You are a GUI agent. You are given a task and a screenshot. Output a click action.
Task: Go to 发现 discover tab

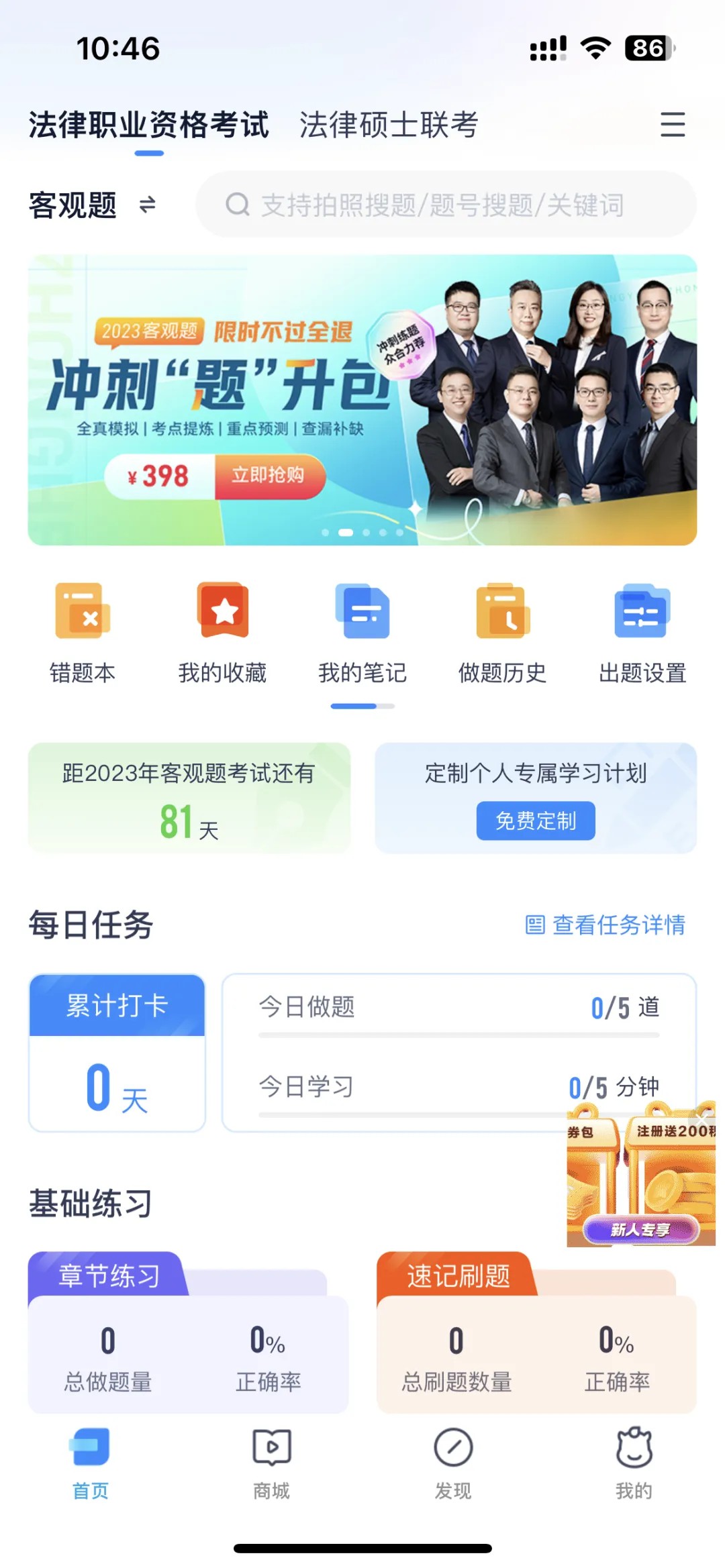pyautogui.click(x=453, y=1464)
